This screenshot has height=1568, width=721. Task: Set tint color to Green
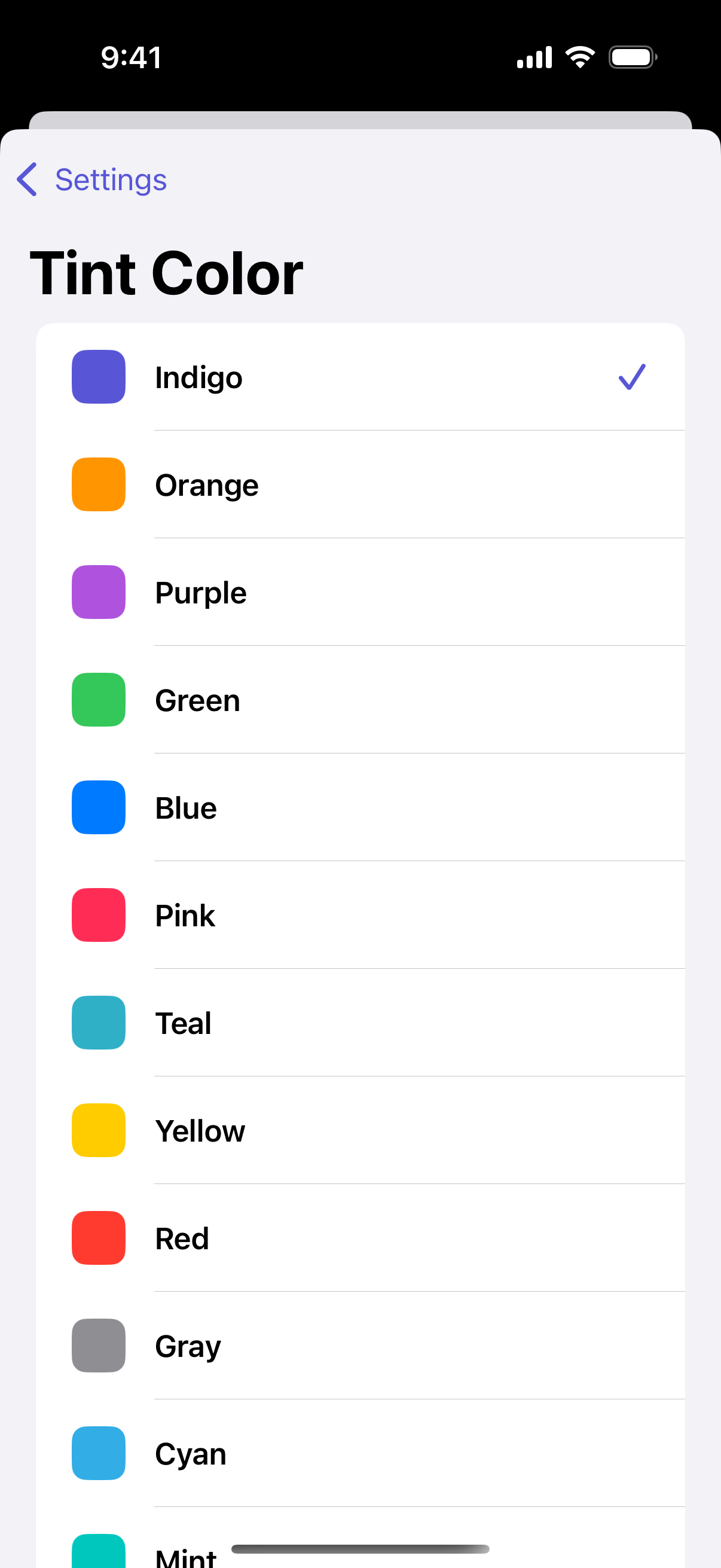point(360,700)
